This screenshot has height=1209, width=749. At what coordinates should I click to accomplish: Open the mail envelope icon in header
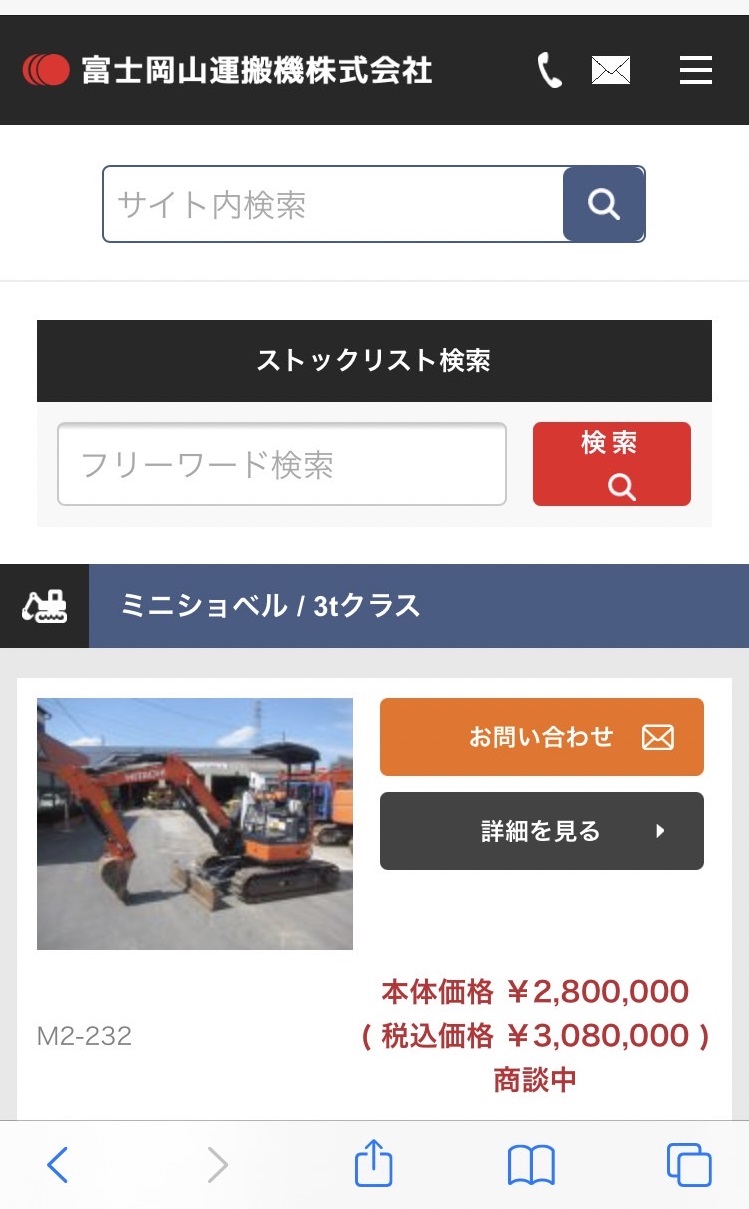611,70
